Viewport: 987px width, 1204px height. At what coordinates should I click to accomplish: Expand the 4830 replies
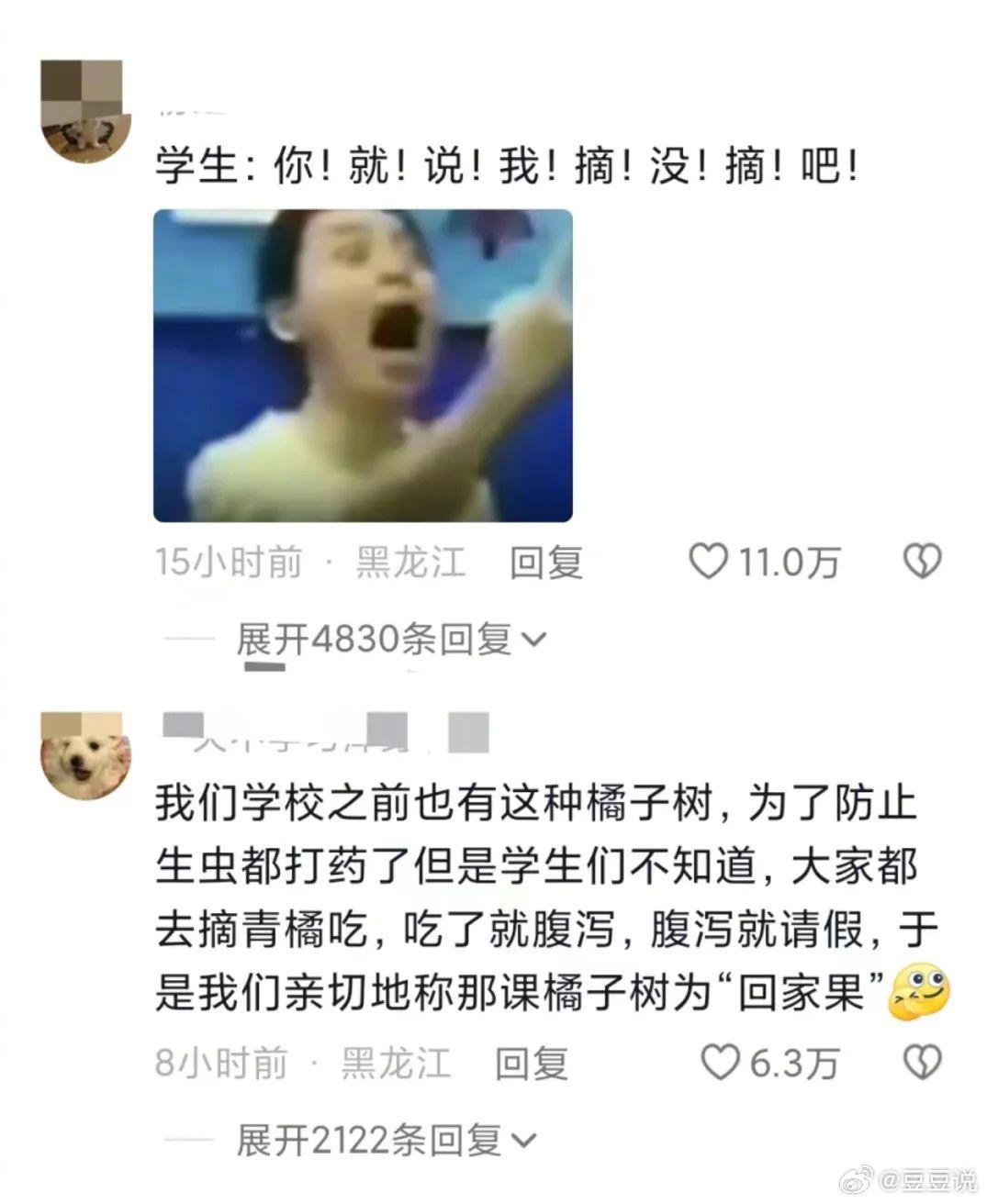point(390,639)
